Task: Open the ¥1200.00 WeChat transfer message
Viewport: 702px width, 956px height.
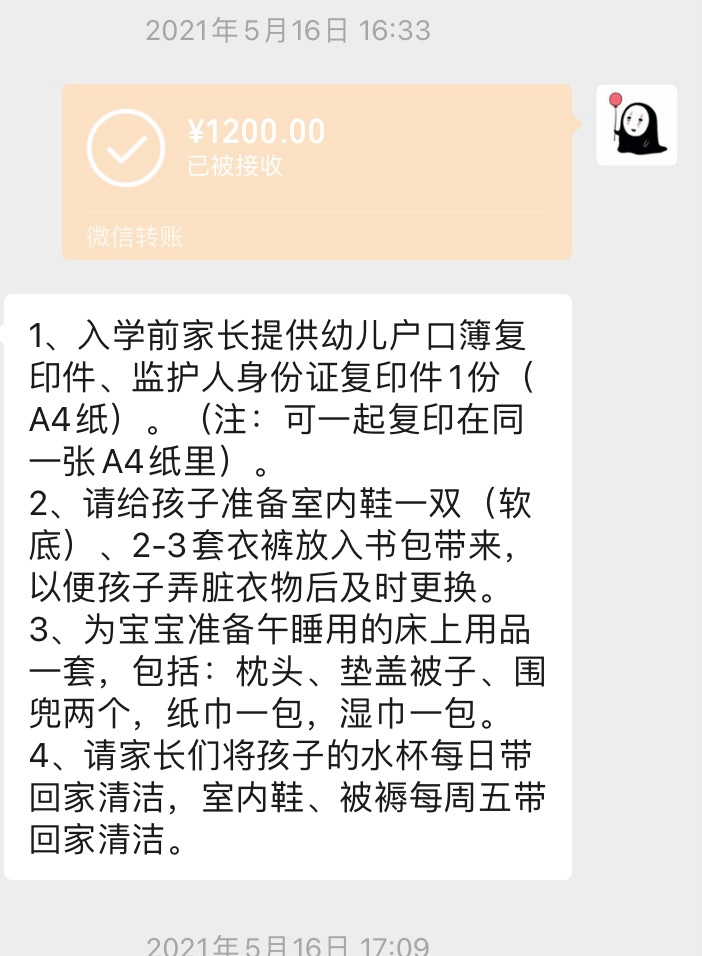Action: pos(316,172)
